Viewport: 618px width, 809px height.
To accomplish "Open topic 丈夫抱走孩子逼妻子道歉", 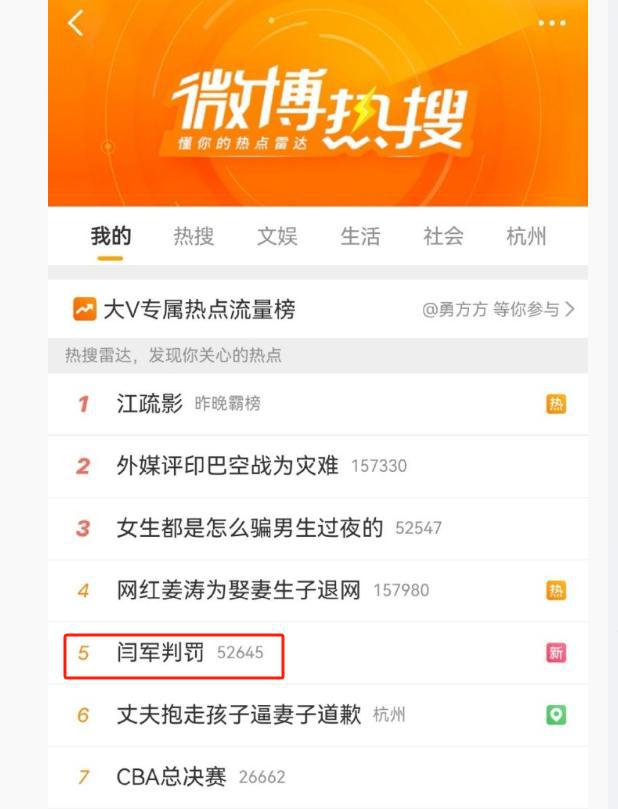I will point(238,715).
